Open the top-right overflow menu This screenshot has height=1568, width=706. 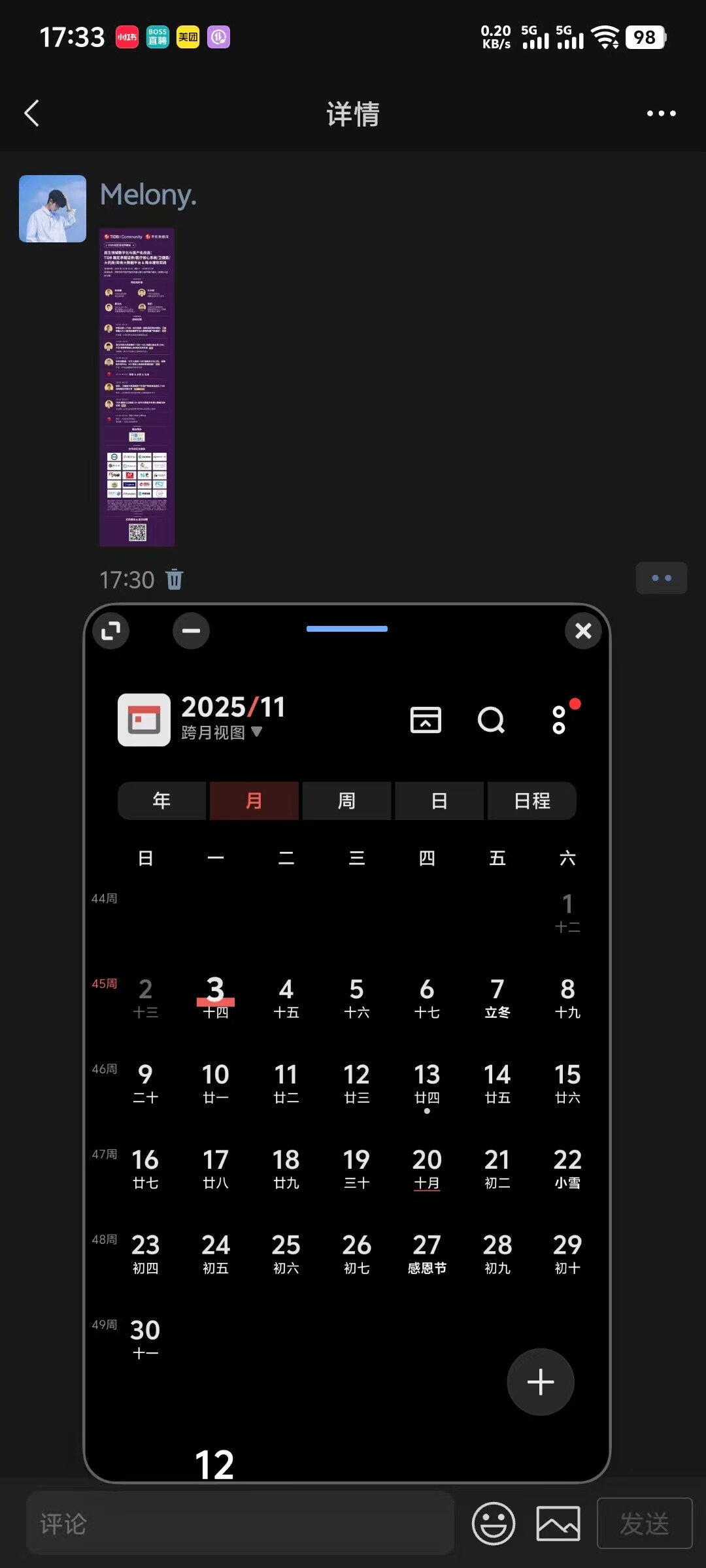tap(661, 114)
